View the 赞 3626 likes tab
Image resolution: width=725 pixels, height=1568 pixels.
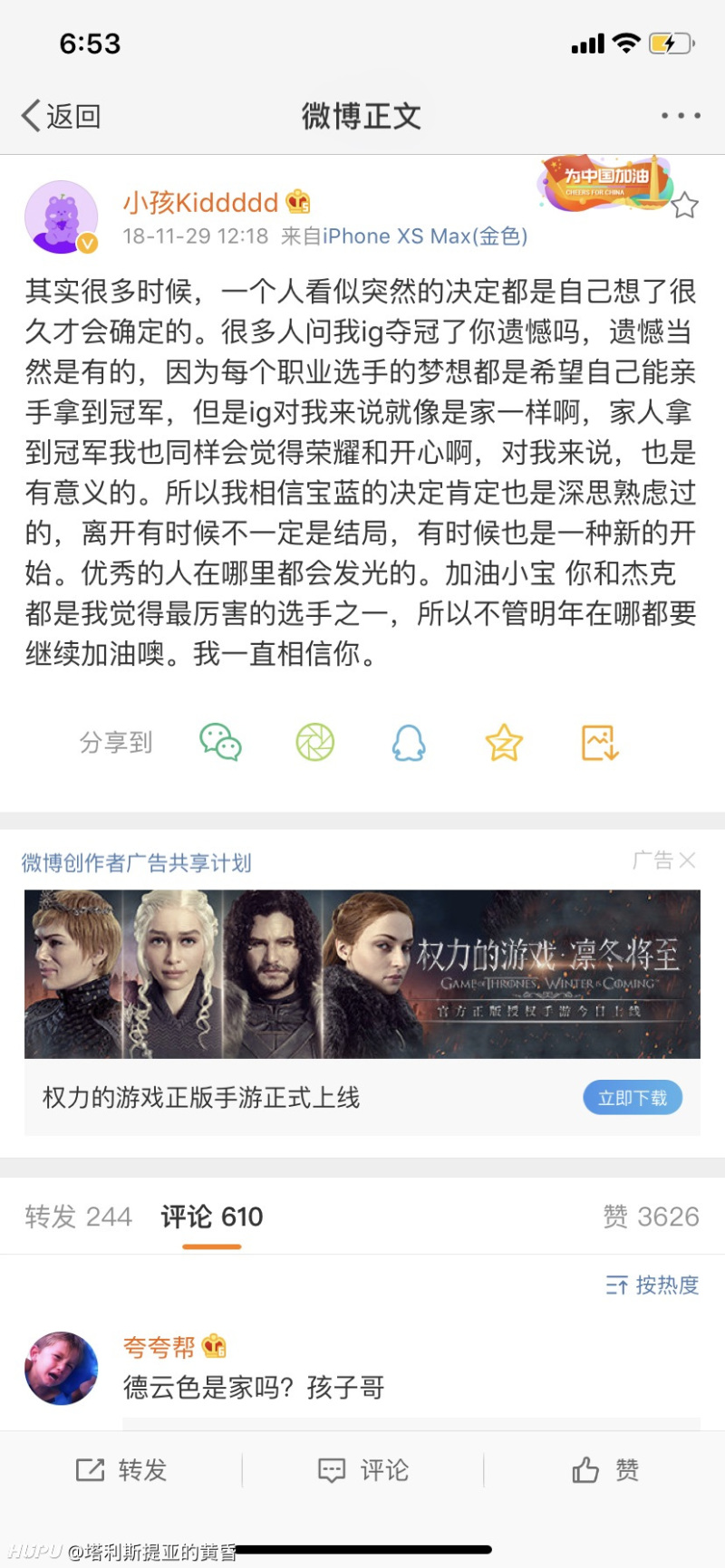pyautogui.click(x=651, y=1217)
